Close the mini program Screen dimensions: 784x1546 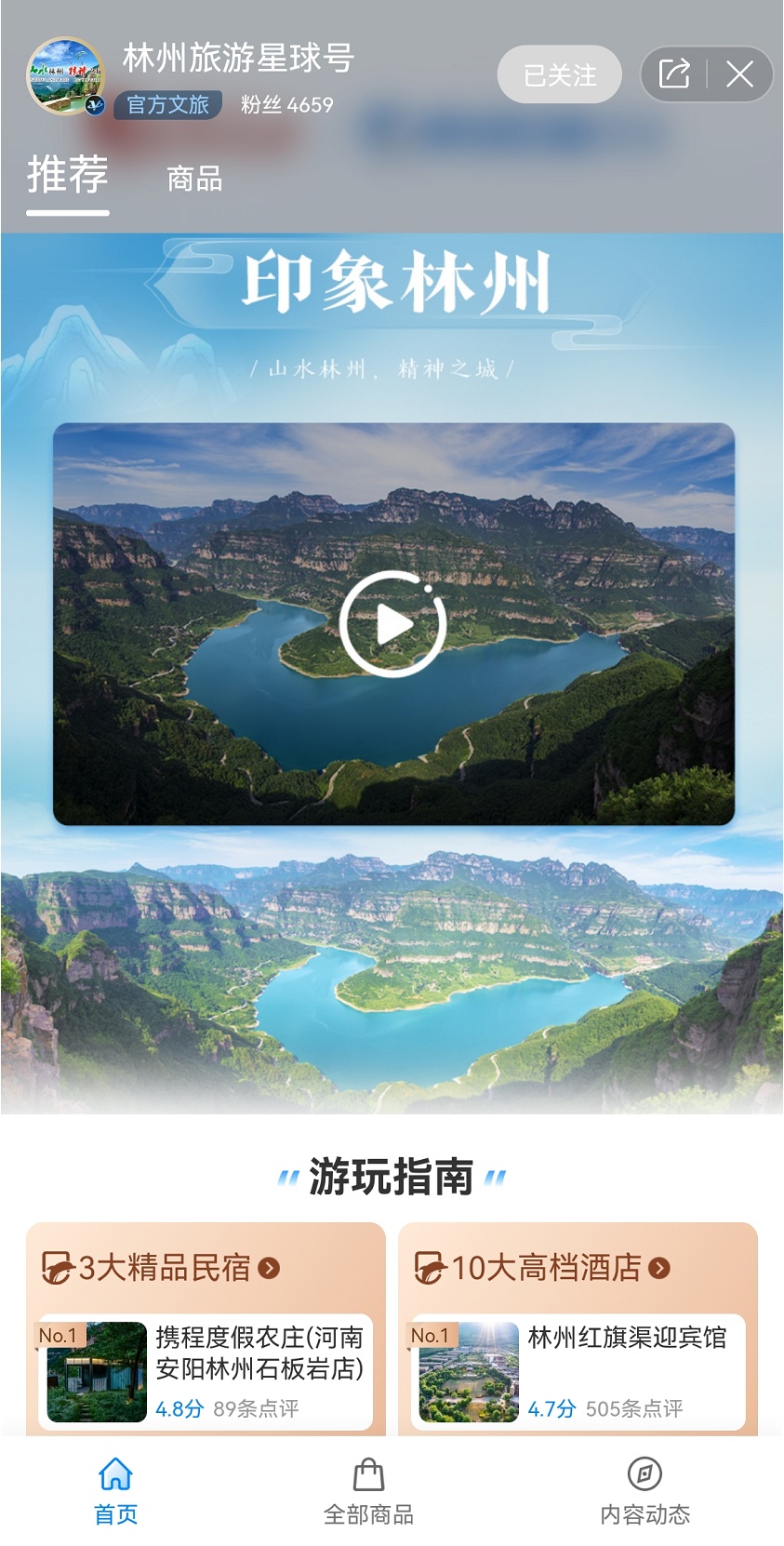(739, 73)
